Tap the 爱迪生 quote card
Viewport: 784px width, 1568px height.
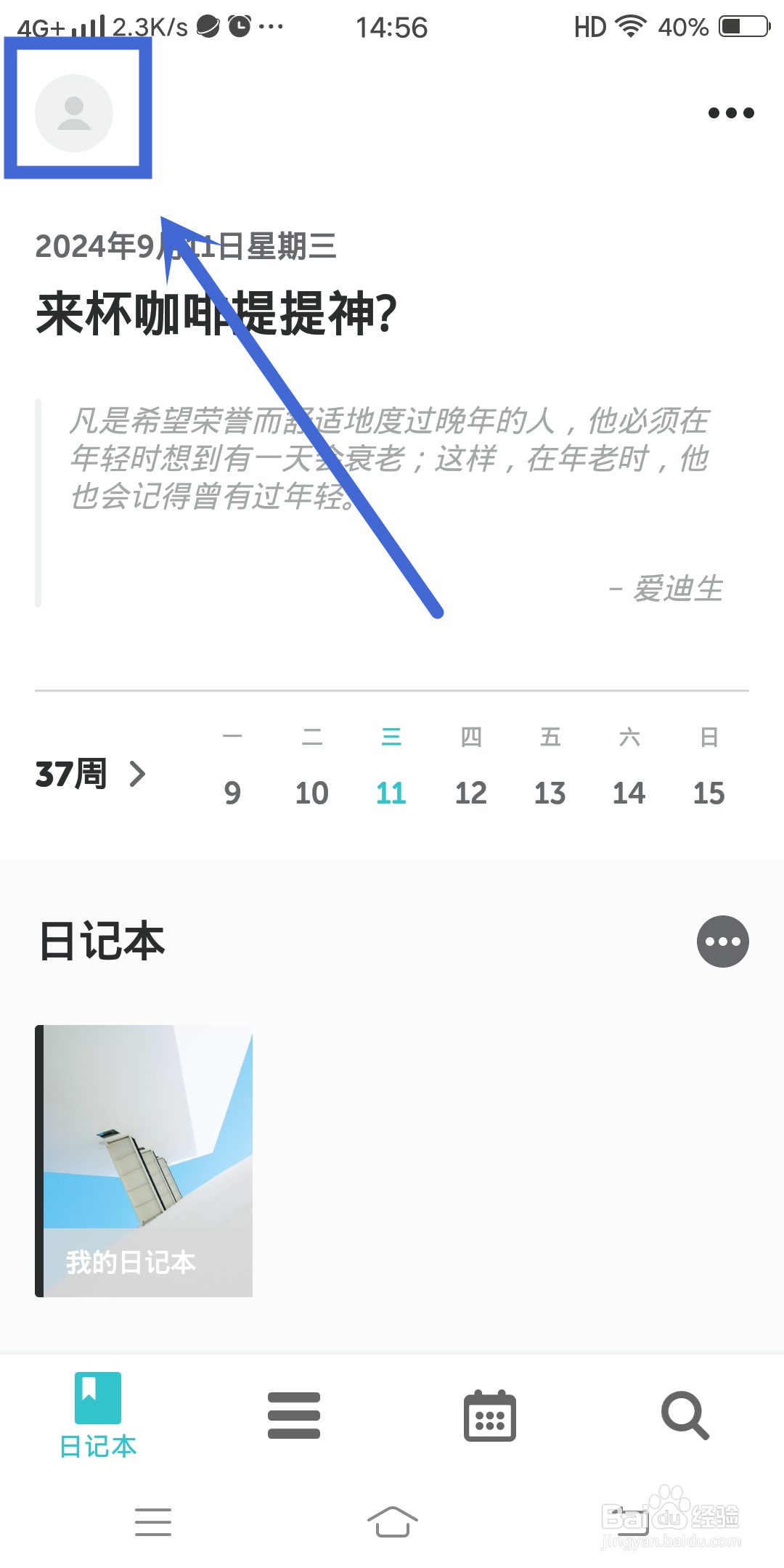(392, 501)
